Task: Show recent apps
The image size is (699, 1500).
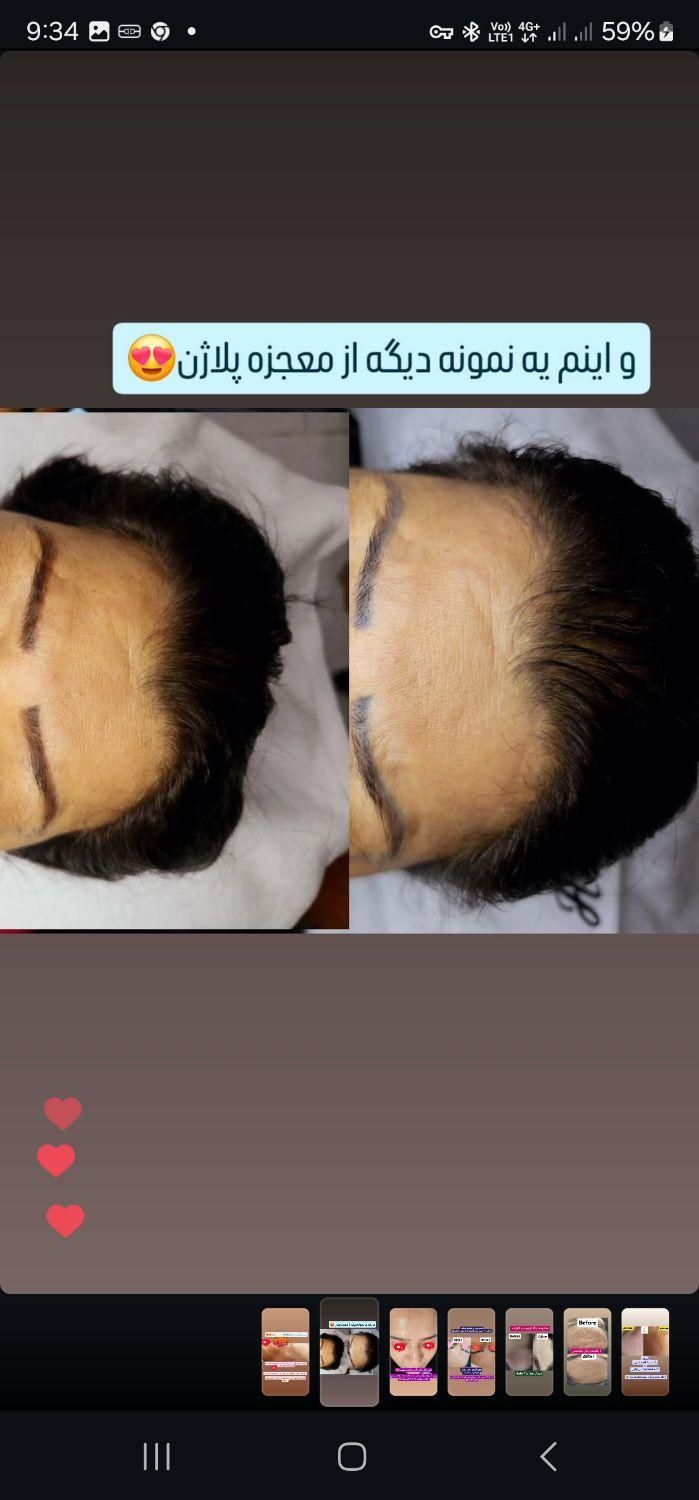Action: pyautogui.click(x=156, y=1456)
